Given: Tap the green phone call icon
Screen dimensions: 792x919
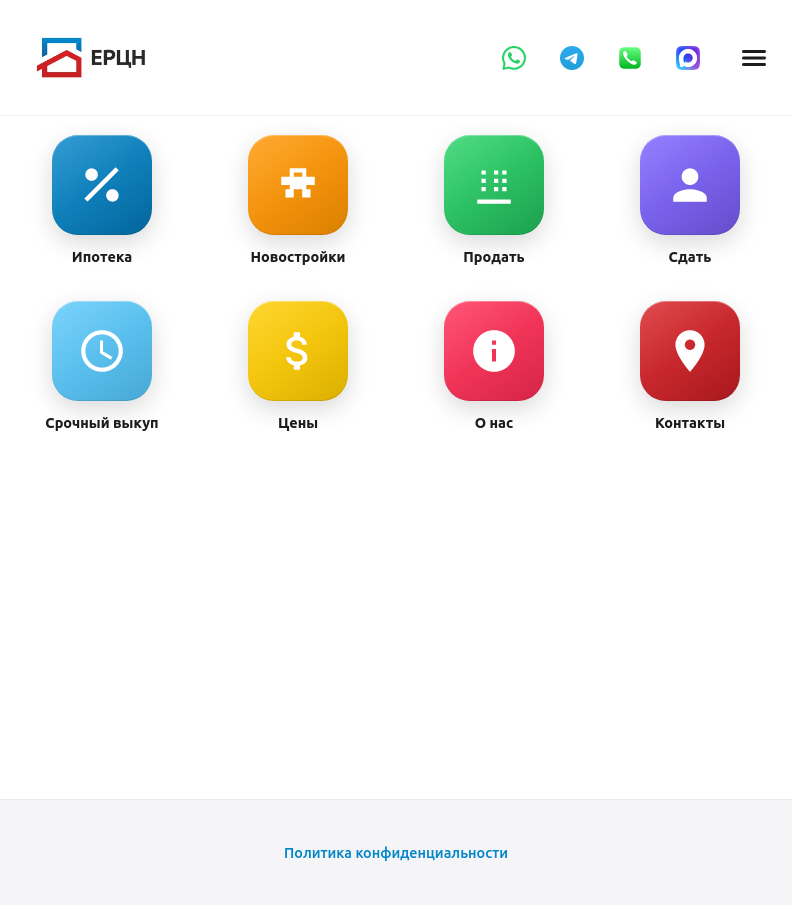Looking at the screenshot, I should click(630, 58).
